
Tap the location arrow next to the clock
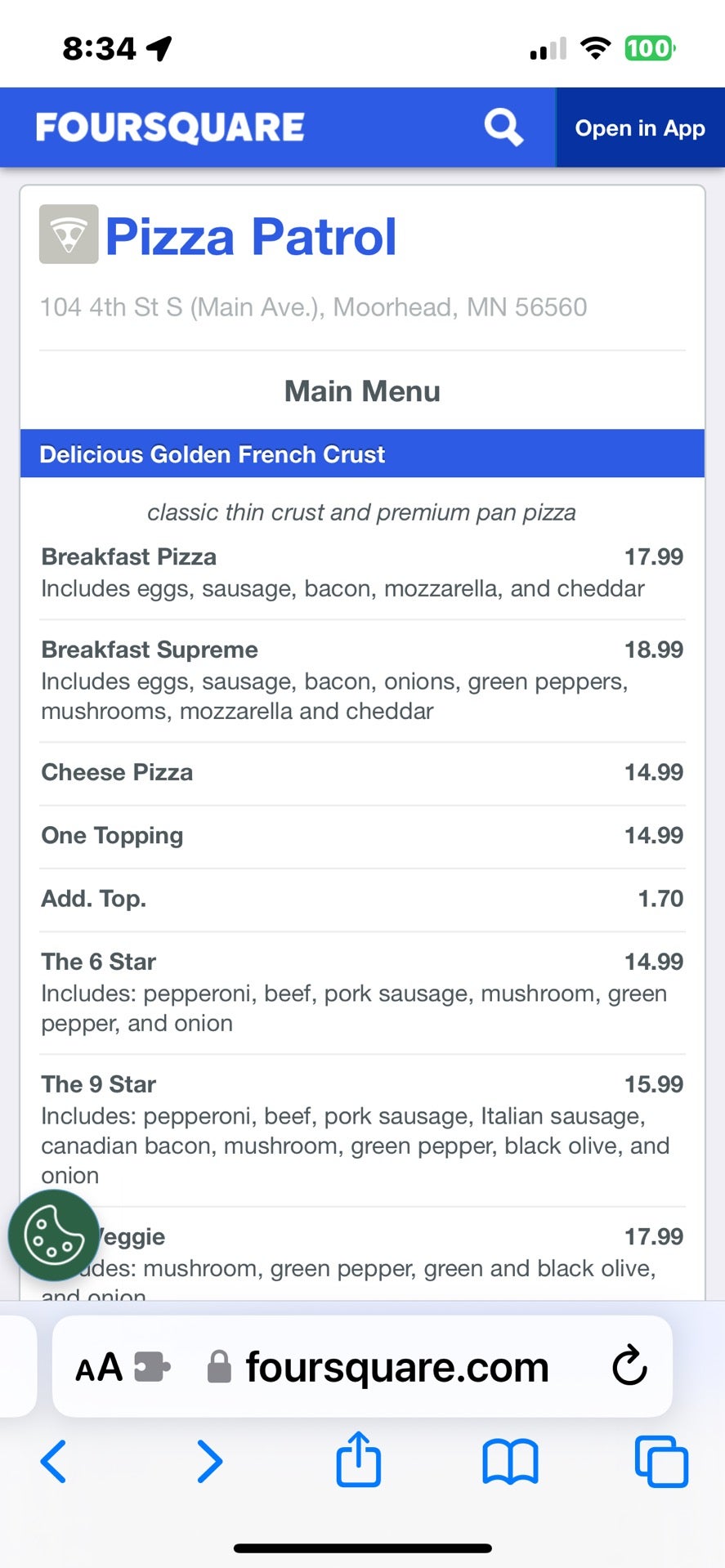pyautogui.click(x=161, y=47)
